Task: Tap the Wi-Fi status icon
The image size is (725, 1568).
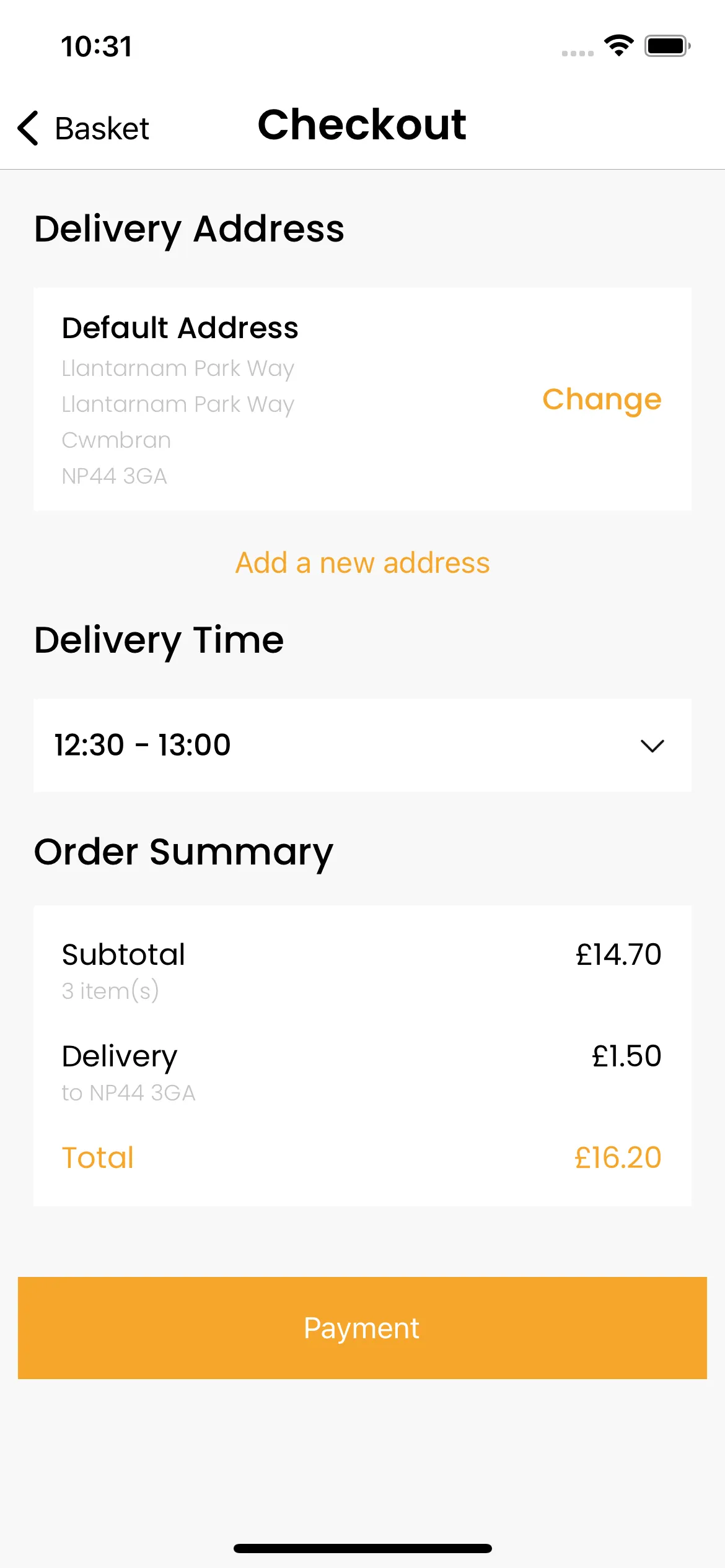Action: (x=619, y=45)
